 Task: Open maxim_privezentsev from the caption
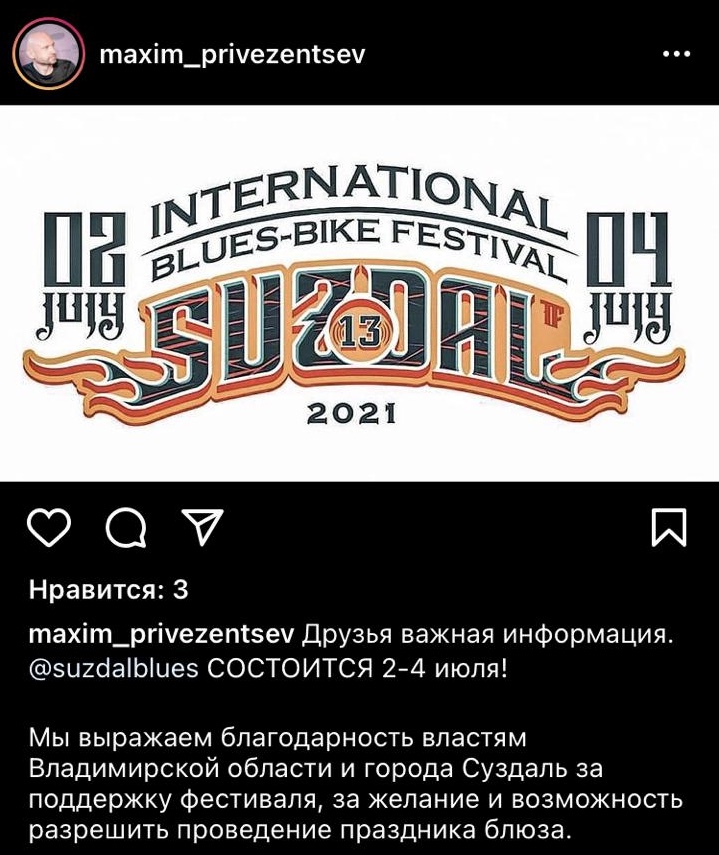161,637
